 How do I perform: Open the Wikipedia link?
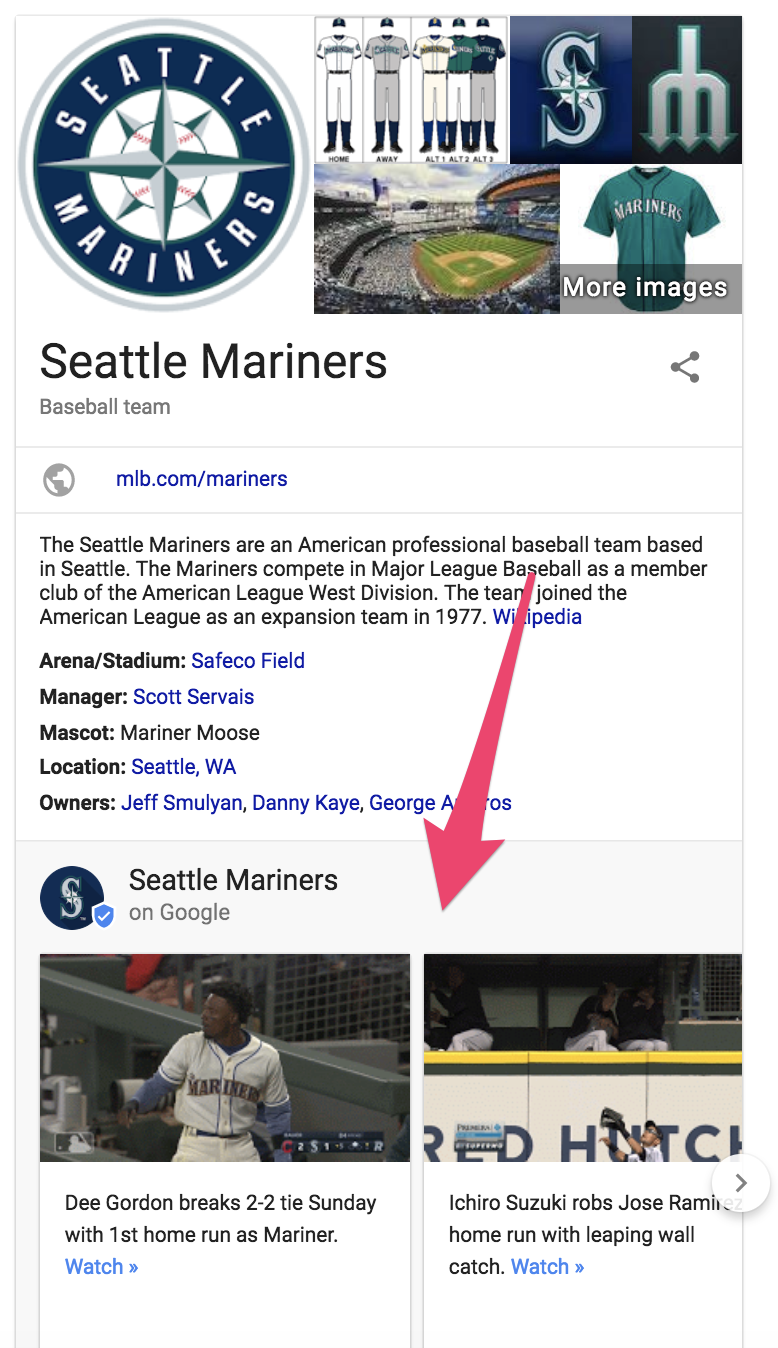tap(537, 617)
